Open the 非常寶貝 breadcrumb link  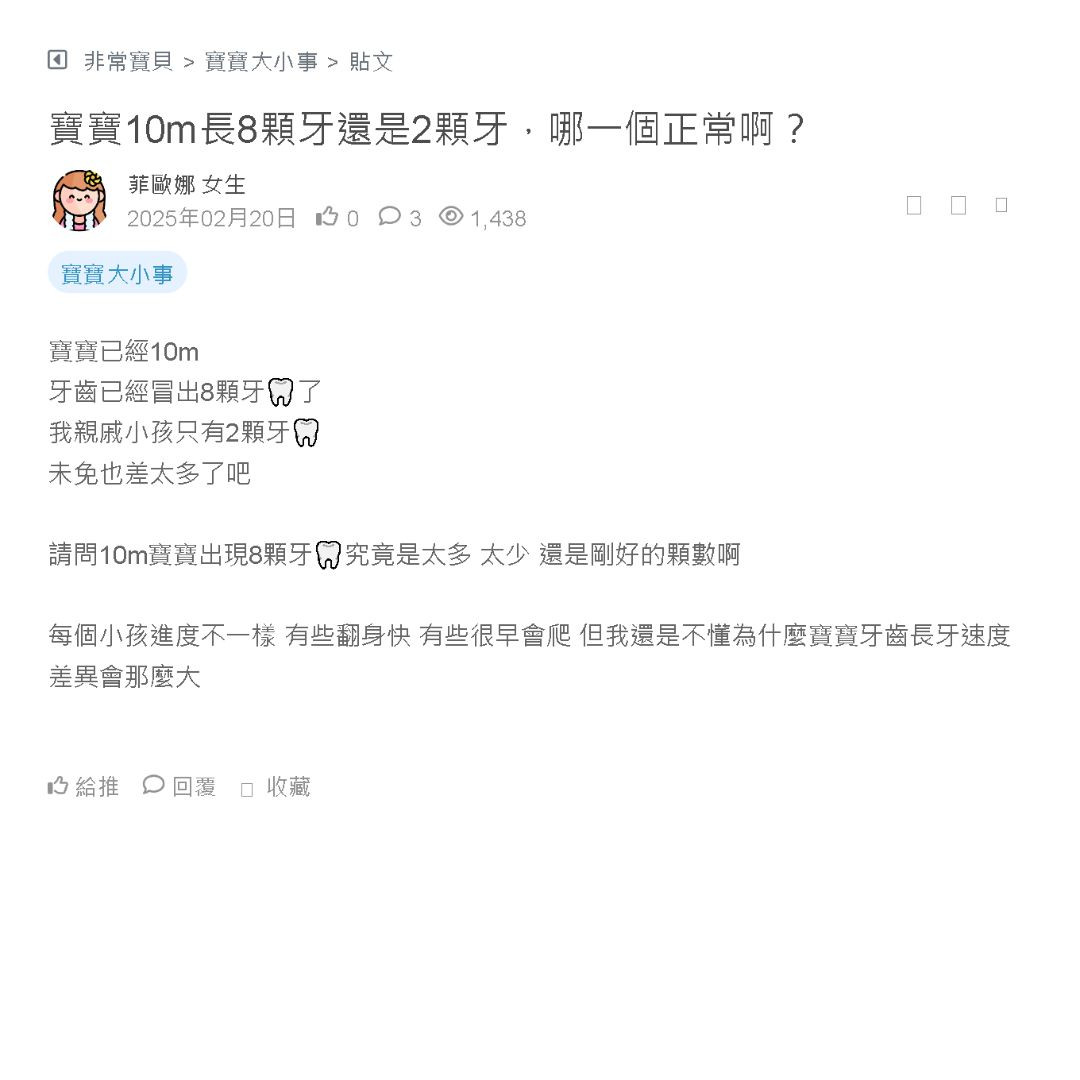(128, 61)
